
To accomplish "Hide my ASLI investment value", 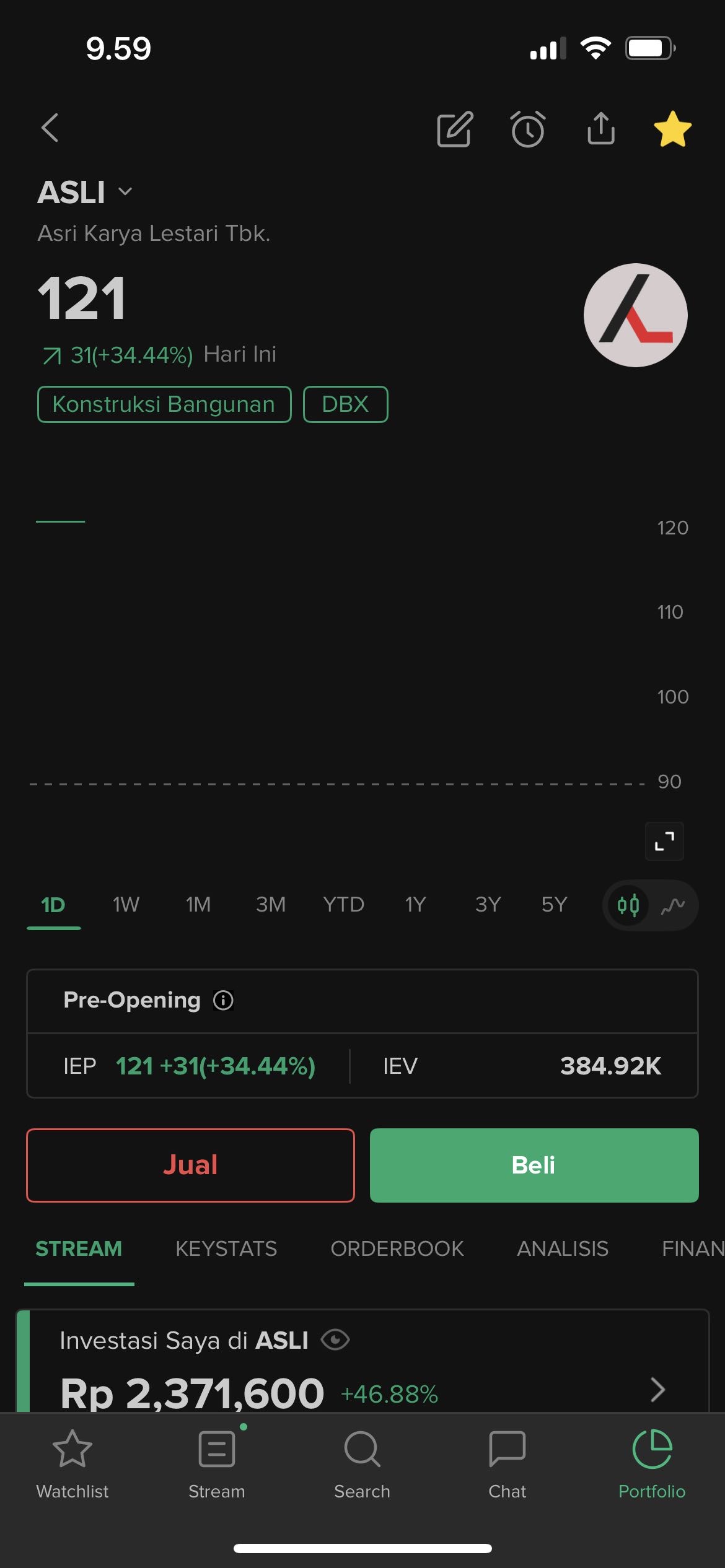I will pos(335,1340).
